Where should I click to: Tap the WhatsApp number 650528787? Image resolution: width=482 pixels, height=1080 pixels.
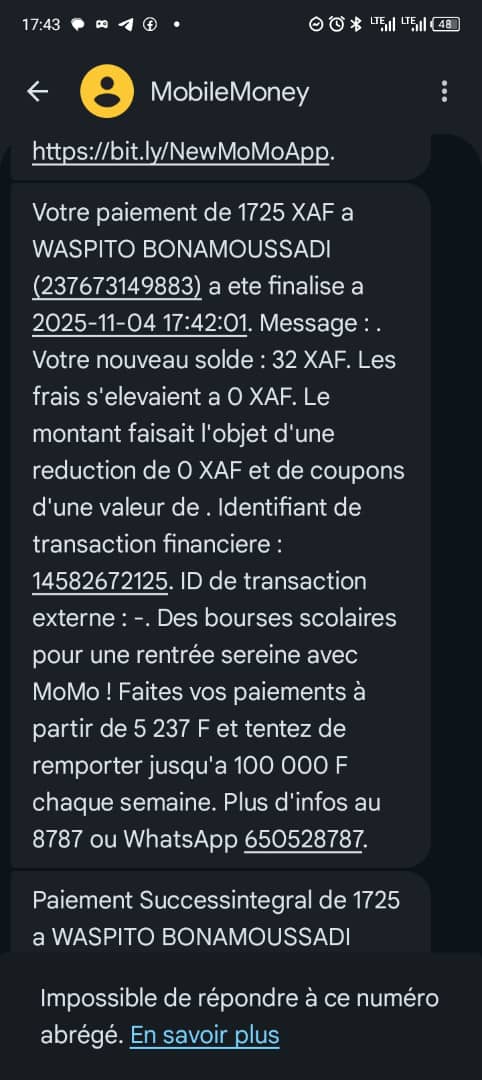click(303, 839)
